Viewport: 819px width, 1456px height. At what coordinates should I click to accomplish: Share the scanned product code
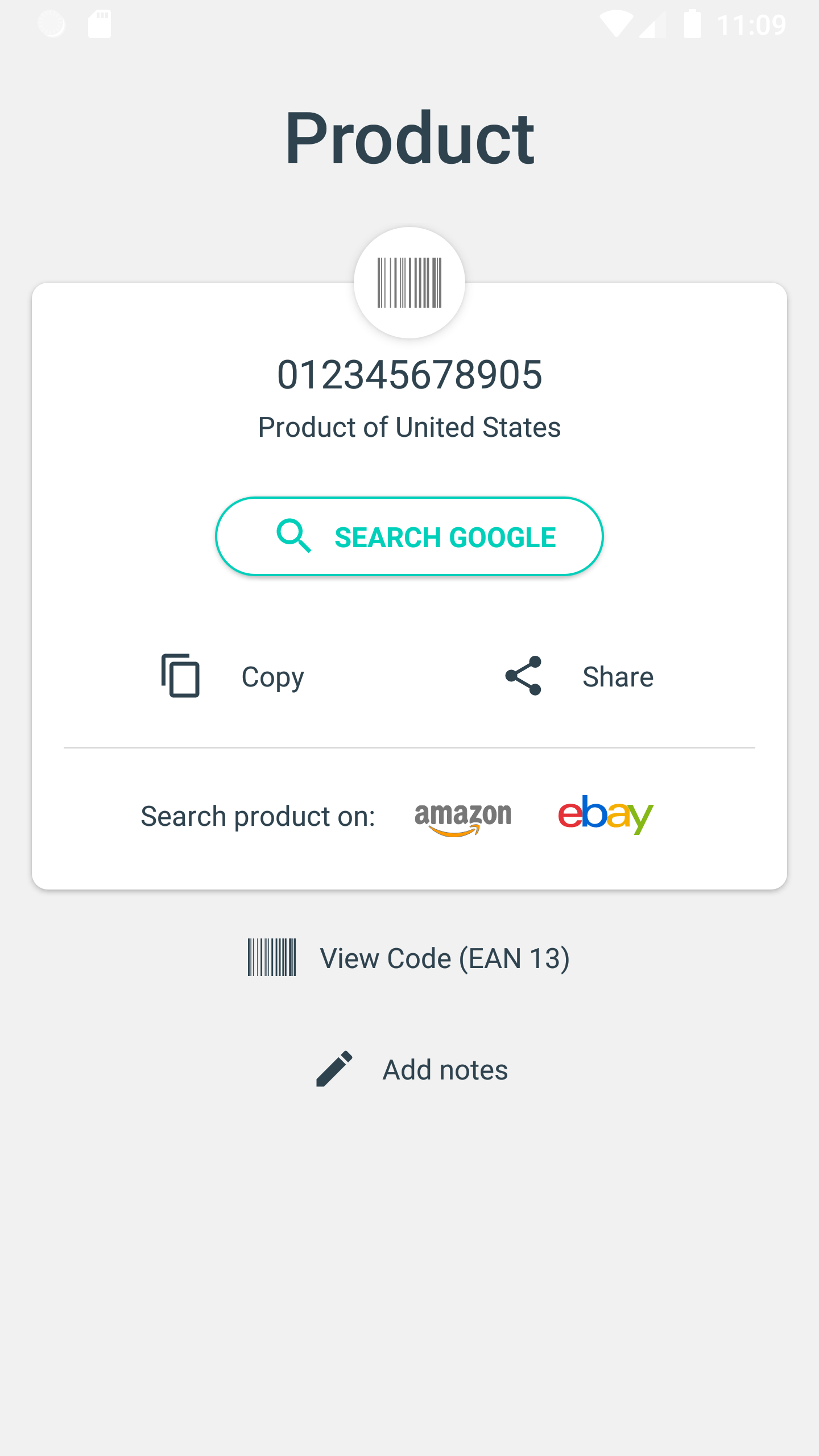tap(579, 676)
